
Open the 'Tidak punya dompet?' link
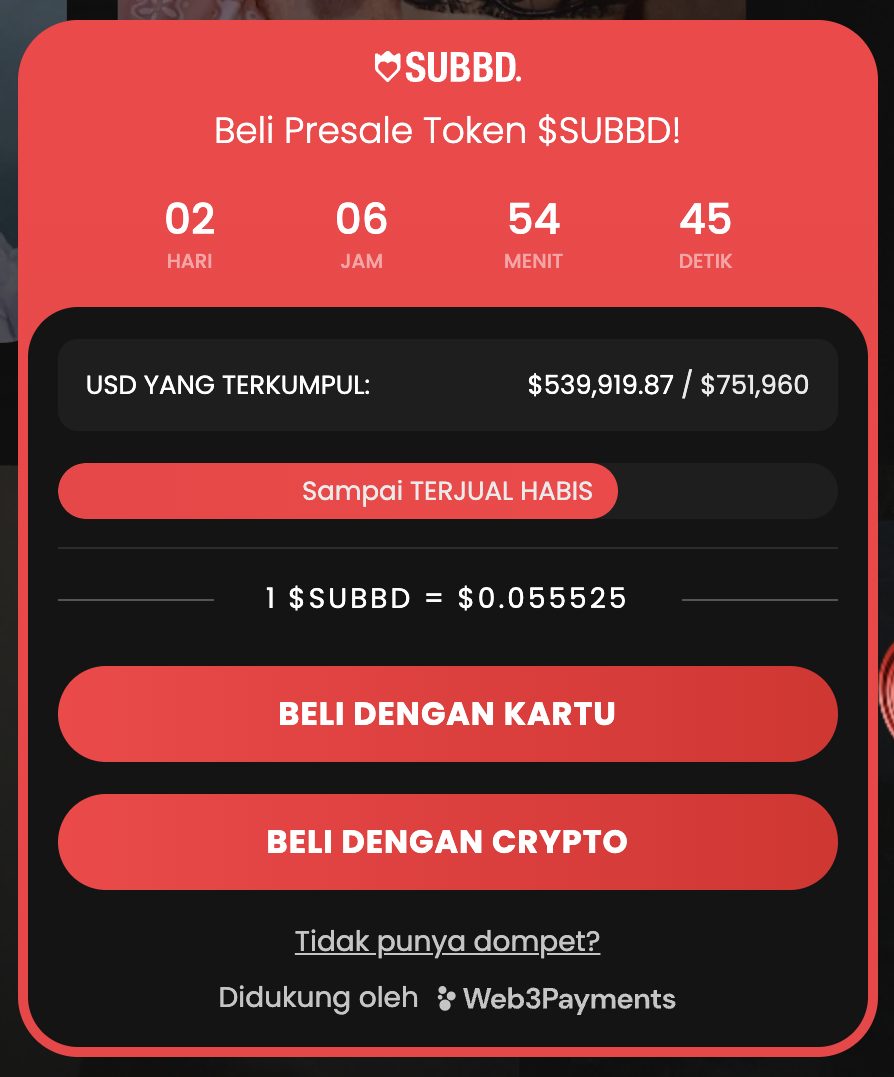click(x=447, y=941)
